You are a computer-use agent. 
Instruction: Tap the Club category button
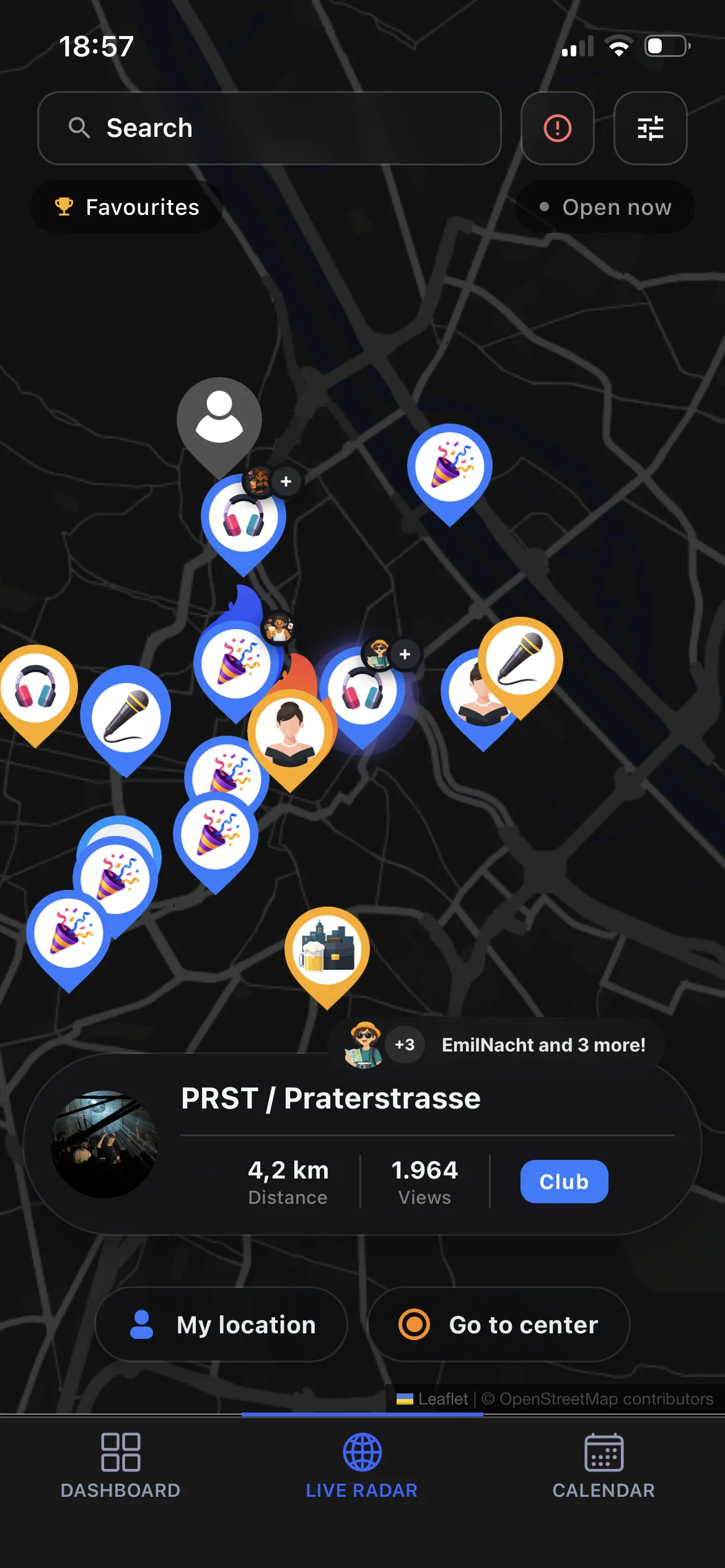565,1182
